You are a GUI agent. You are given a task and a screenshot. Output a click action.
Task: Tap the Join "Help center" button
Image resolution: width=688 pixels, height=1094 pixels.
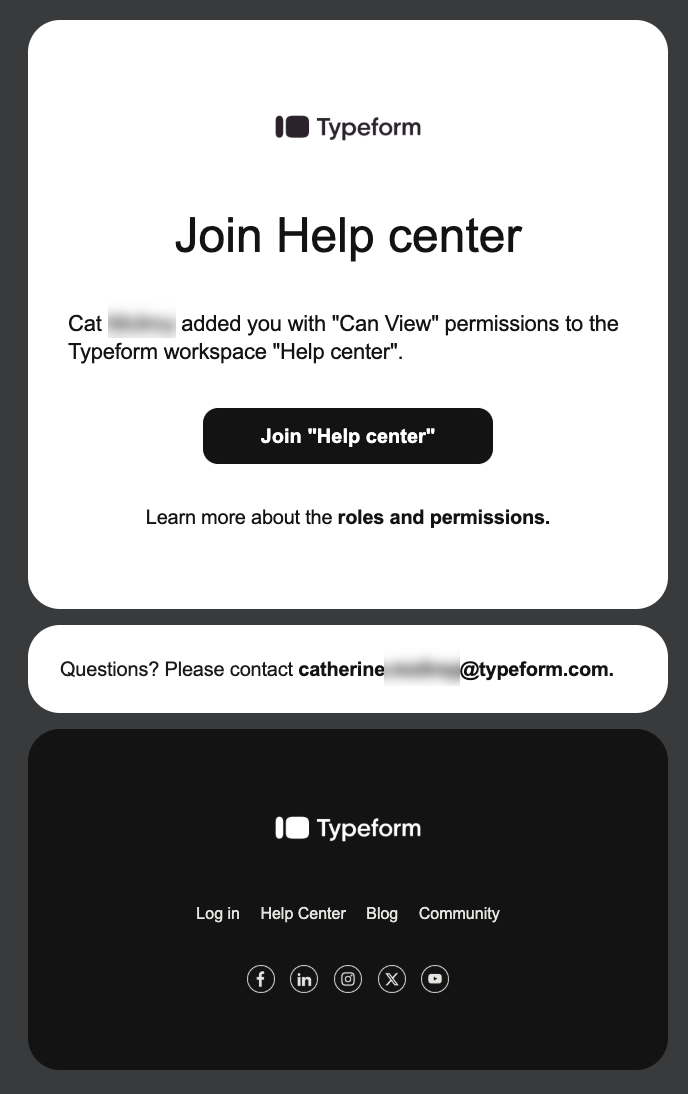pyautogui.click(x=347, y=436)
